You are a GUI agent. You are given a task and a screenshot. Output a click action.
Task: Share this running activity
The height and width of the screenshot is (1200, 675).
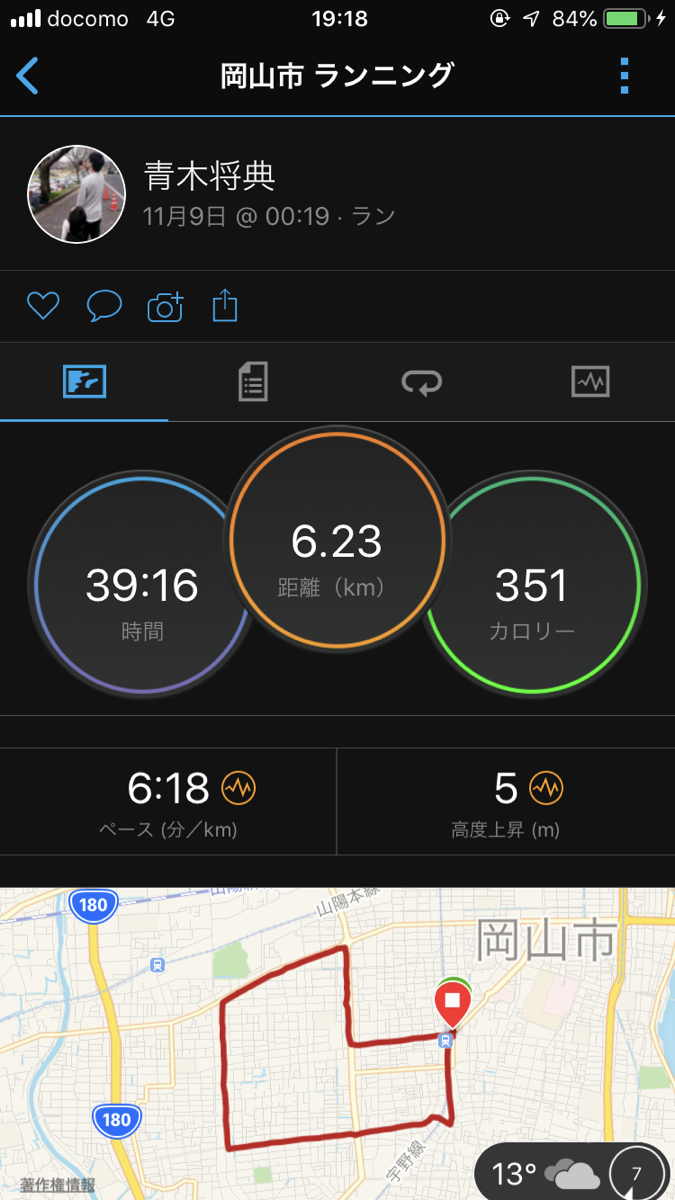point(225,306)
